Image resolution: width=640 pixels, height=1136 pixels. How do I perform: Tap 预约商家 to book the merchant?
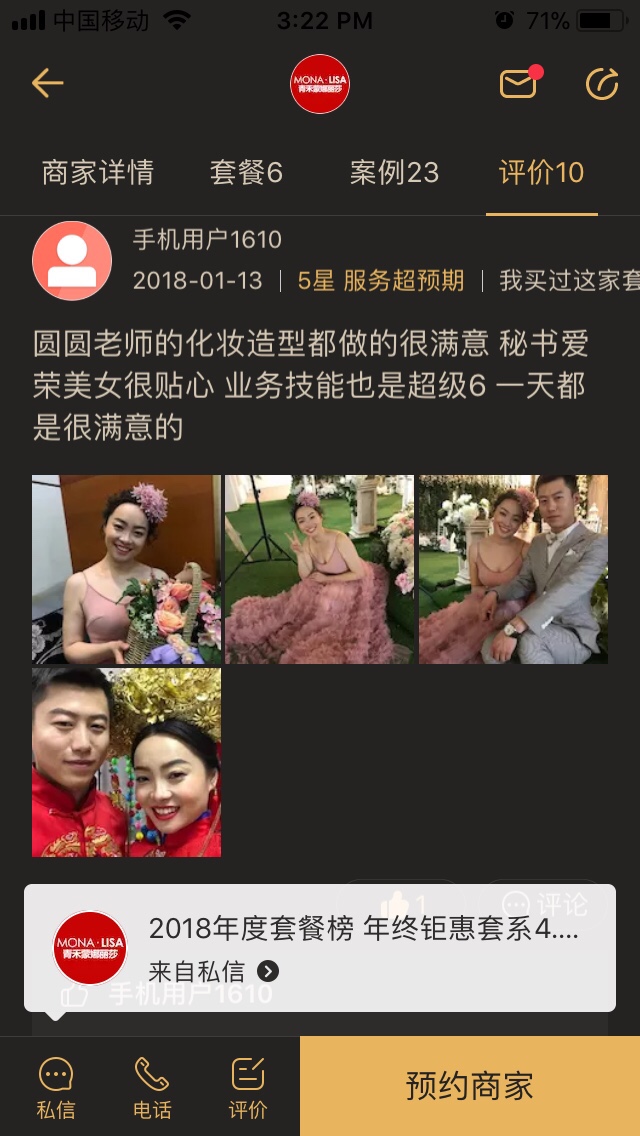click(470, 1086)
